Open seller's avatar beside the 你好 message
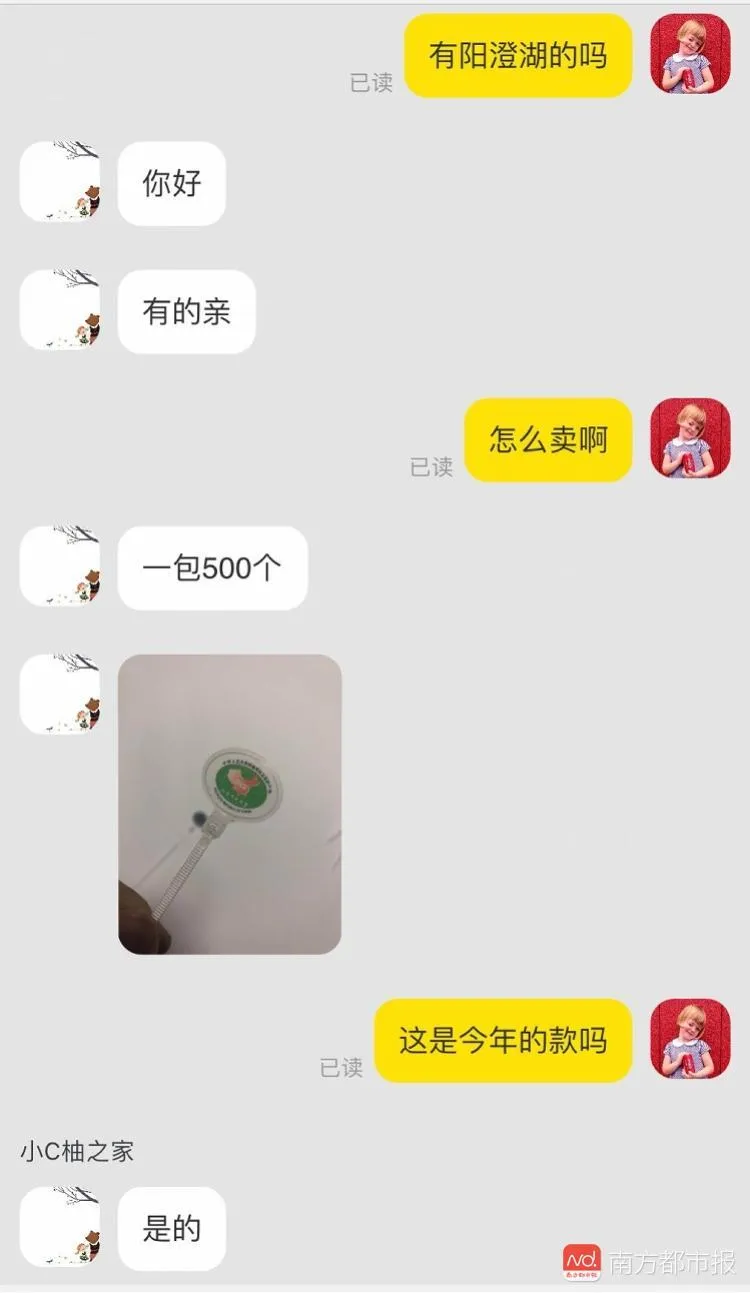Screen dimensions: 750x1293 60,182
